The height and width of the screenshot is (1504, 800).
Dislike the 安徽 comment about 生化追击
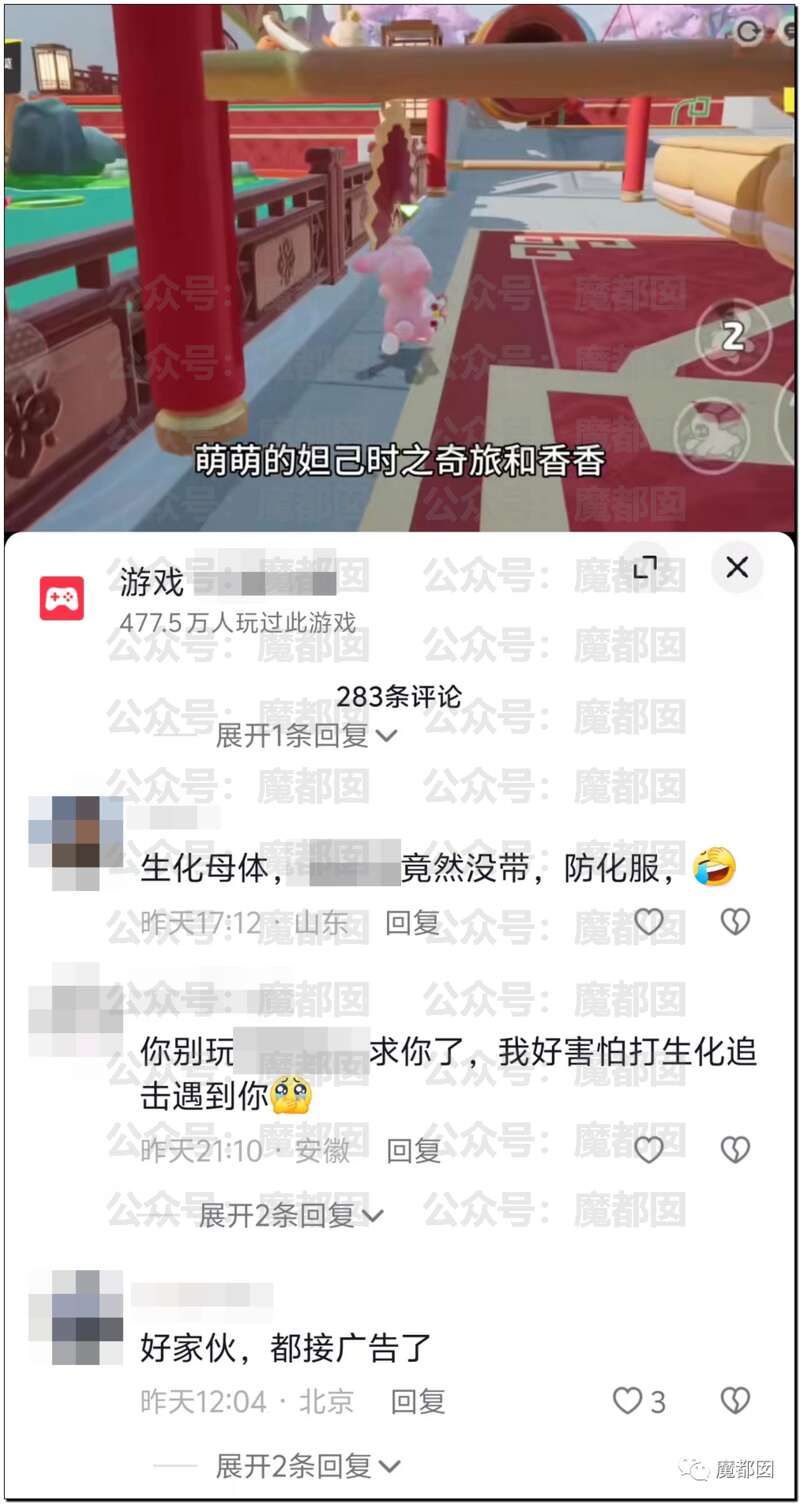[x=735, y=1150]
